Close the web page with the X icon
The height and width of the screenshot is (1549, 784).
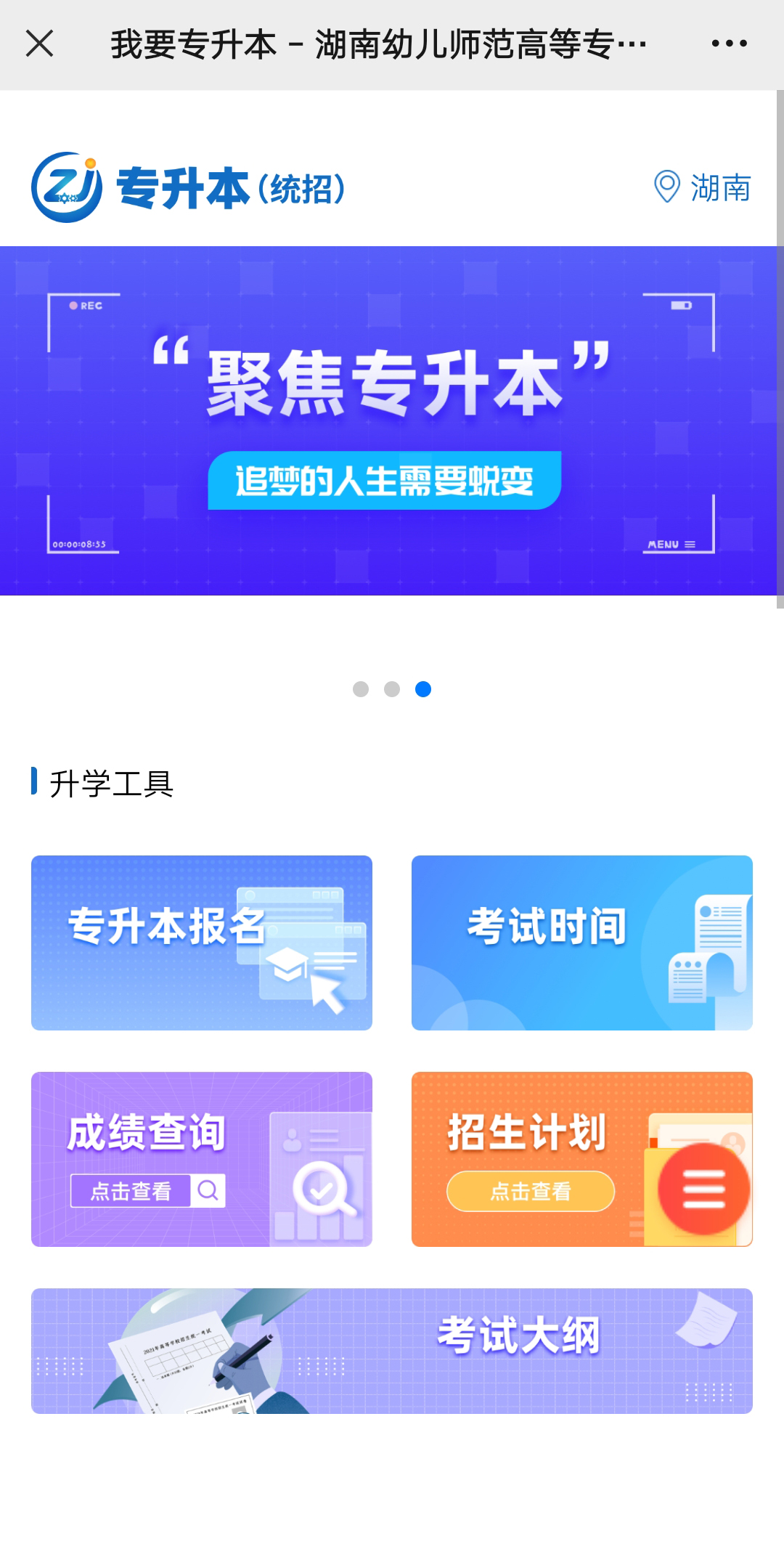40,44
